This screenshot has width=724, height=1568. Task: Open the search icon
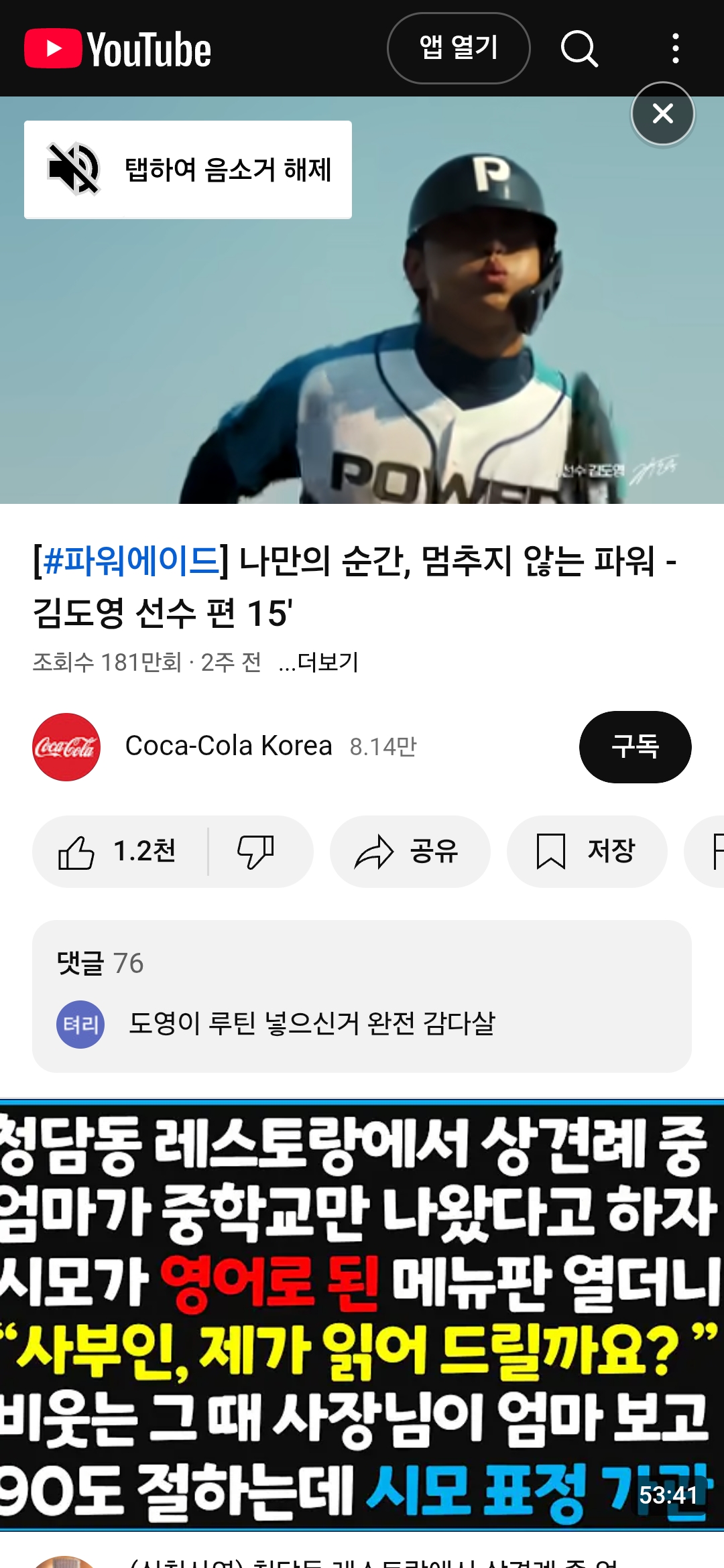(579, 48)
